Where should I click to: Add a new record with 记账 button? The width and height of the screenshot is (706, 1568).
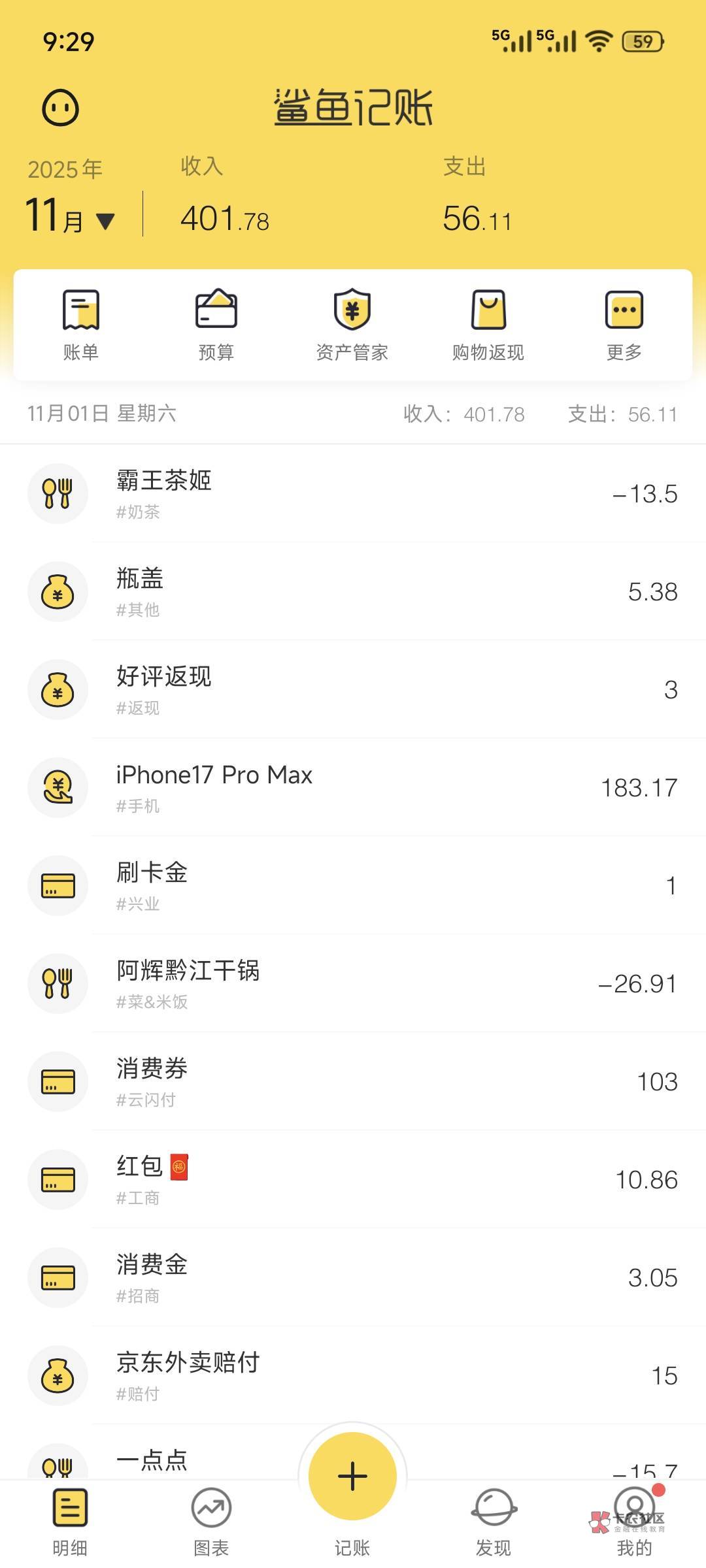(x=352, y=1477)
